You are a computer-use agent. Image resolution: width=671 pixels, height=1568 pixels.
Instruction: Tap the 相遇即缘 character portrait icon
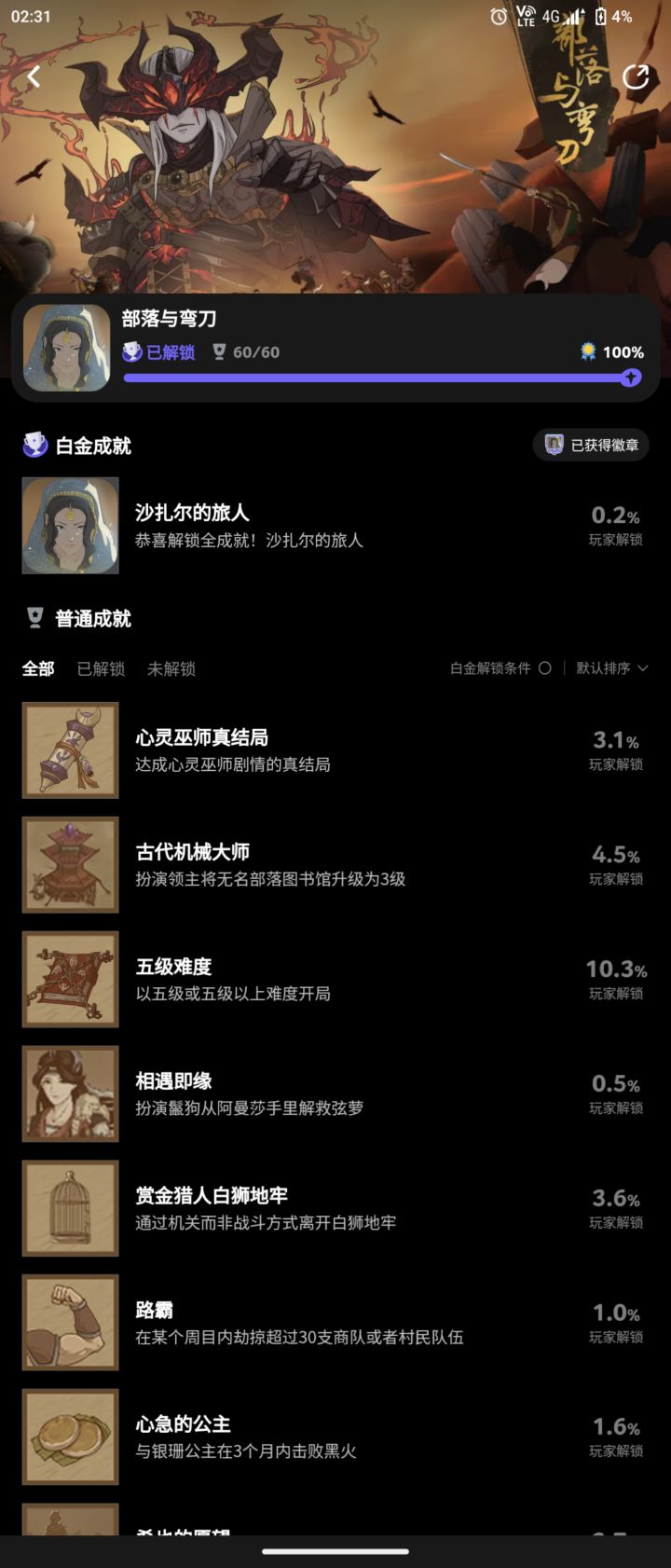pyautogui.click(x=70, y=1093)
